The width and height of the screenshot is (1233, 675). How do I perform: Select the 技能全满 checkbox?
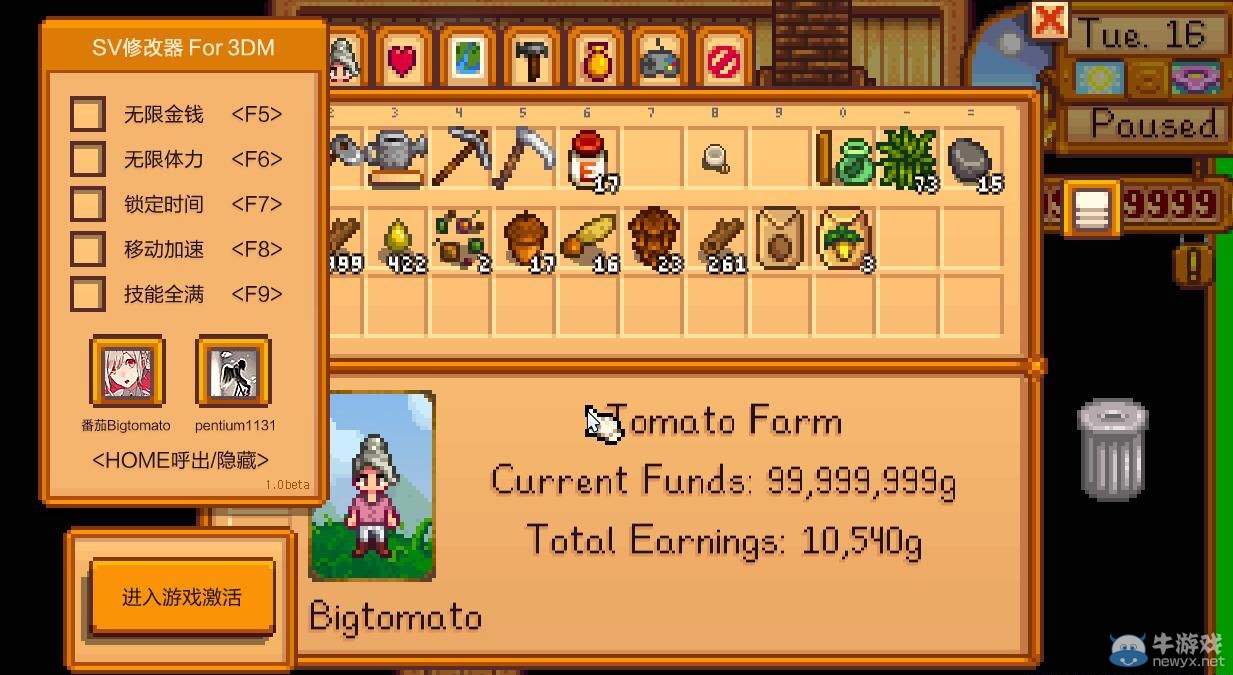87,294
